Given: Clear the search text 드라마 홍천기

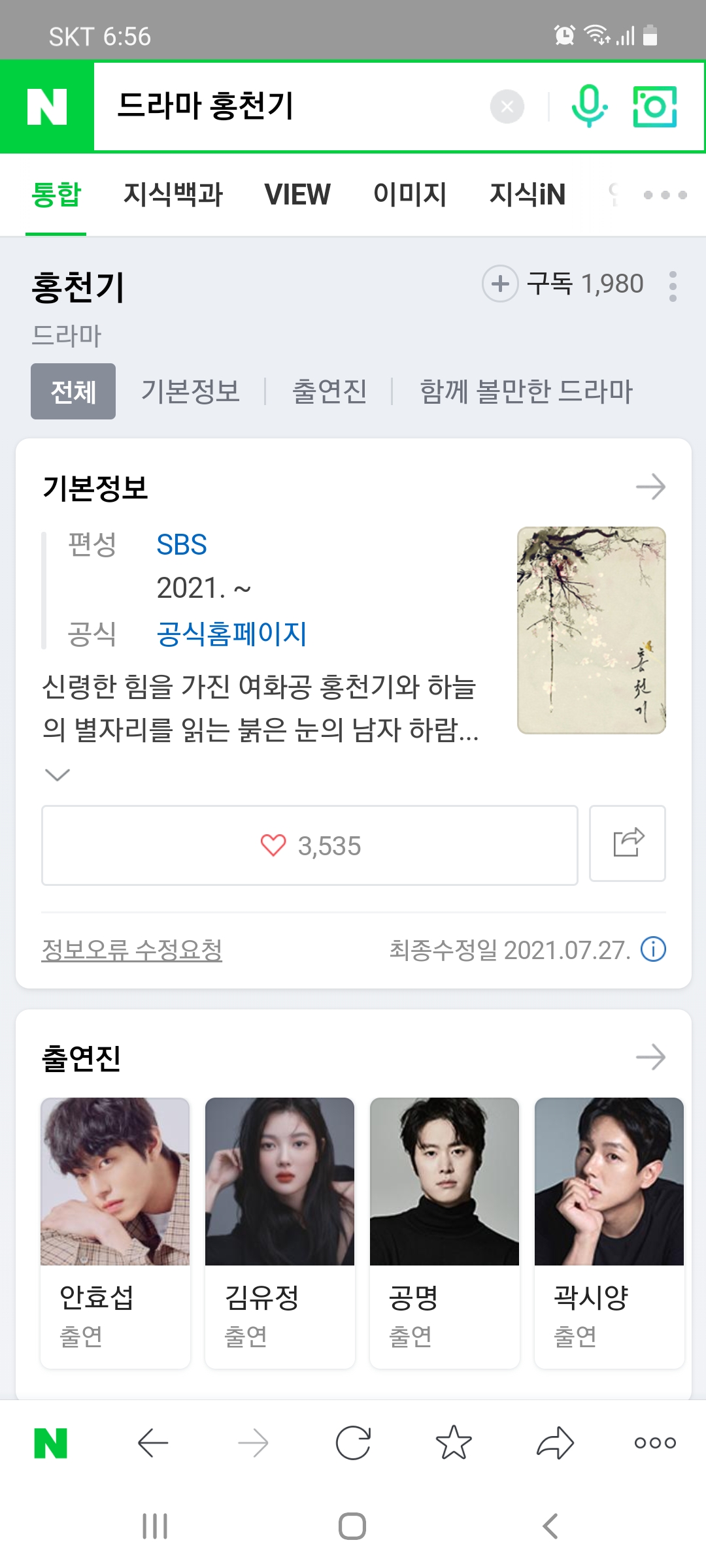Looking at the screenshot, I should tap(507, 106).
